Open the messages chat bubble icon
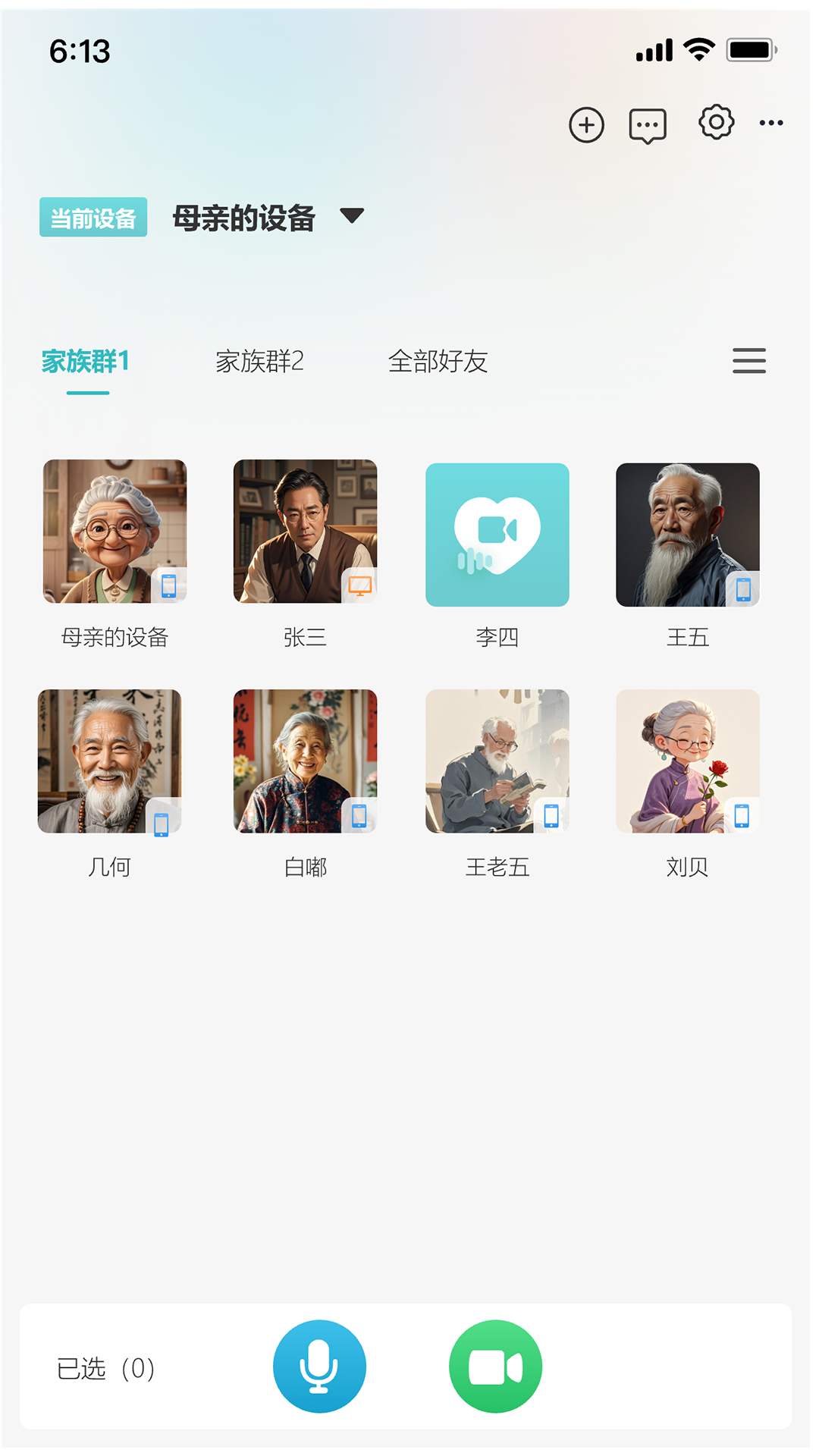 (x=648, y=124)
